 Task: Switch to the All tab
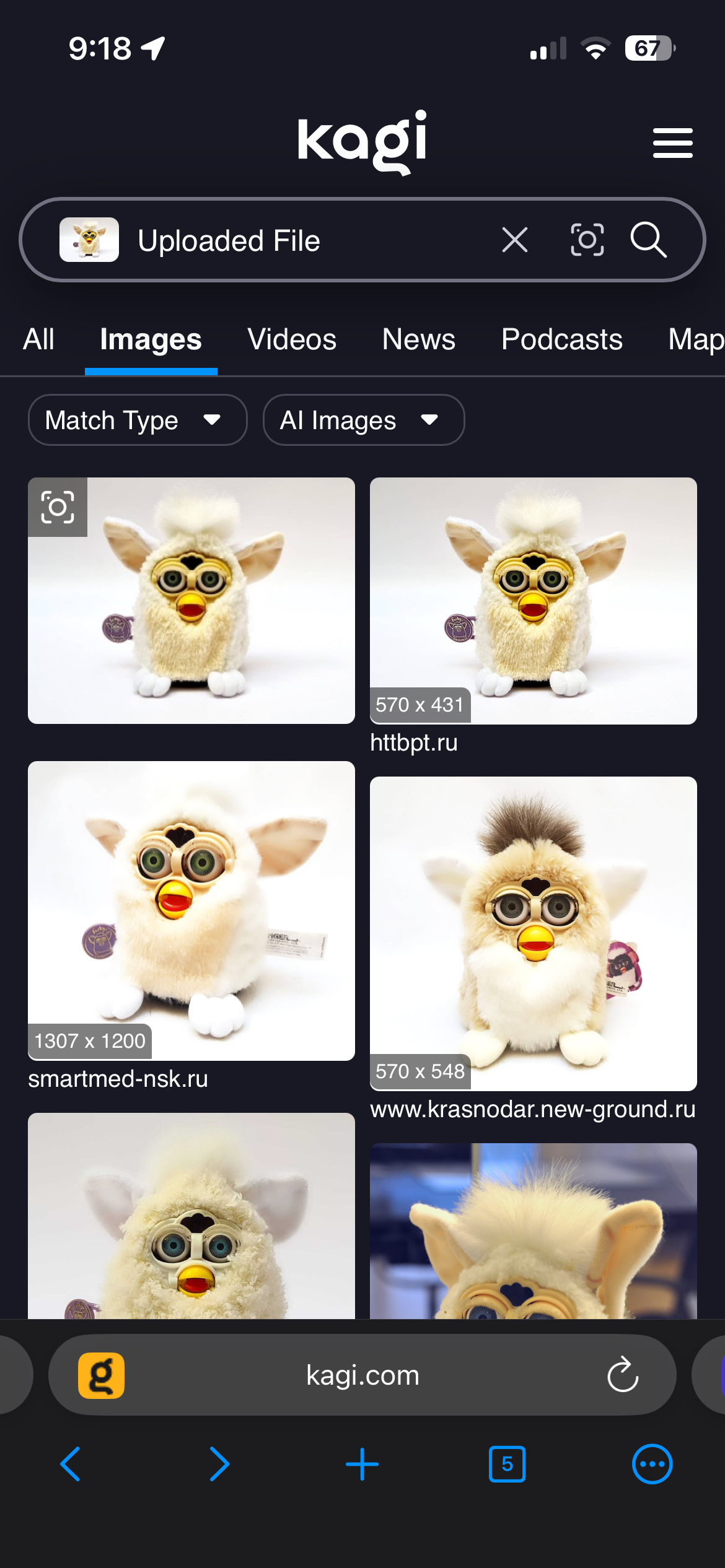(38, 339)
